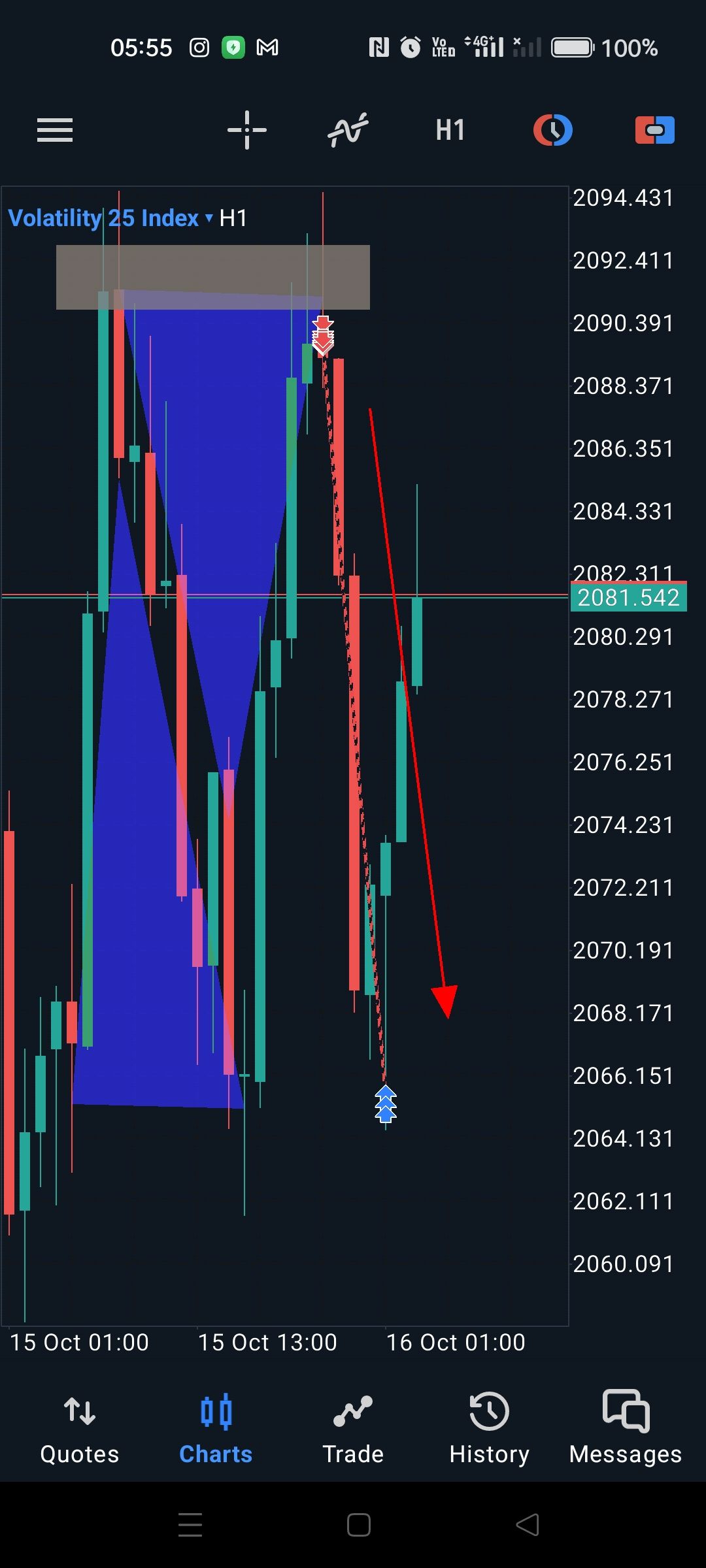
Task: Open the Messages tab
Action: (626, 1426)
